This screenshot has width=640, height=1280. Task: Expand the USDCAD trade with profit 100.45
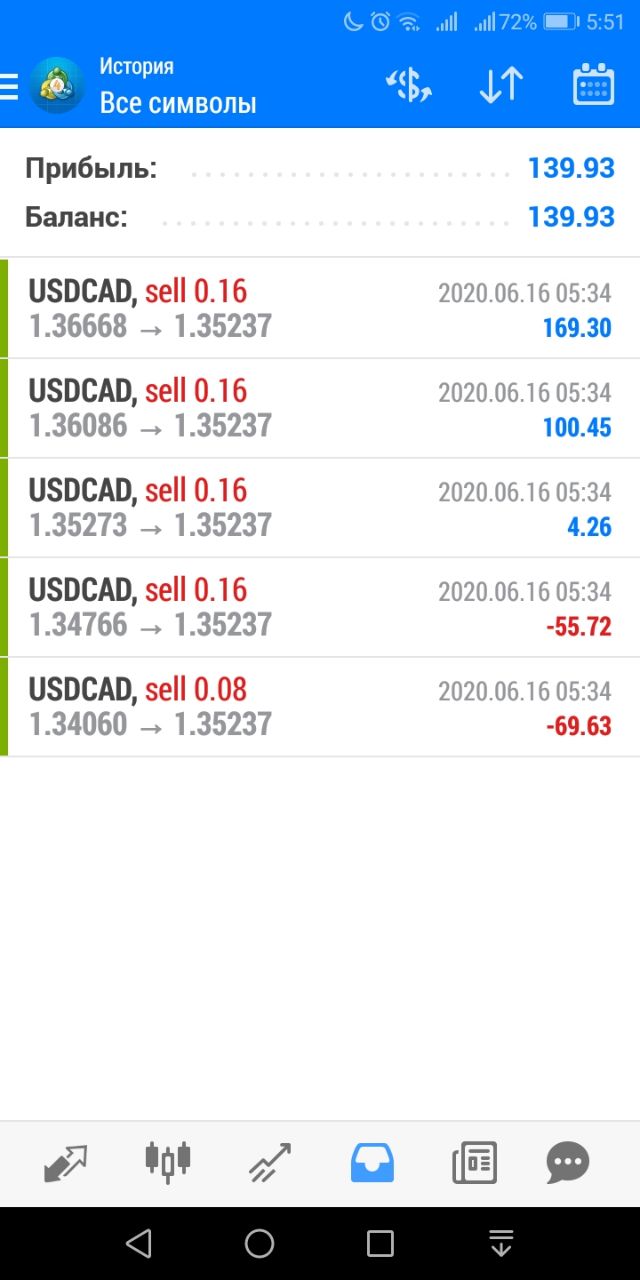[320, 408]
